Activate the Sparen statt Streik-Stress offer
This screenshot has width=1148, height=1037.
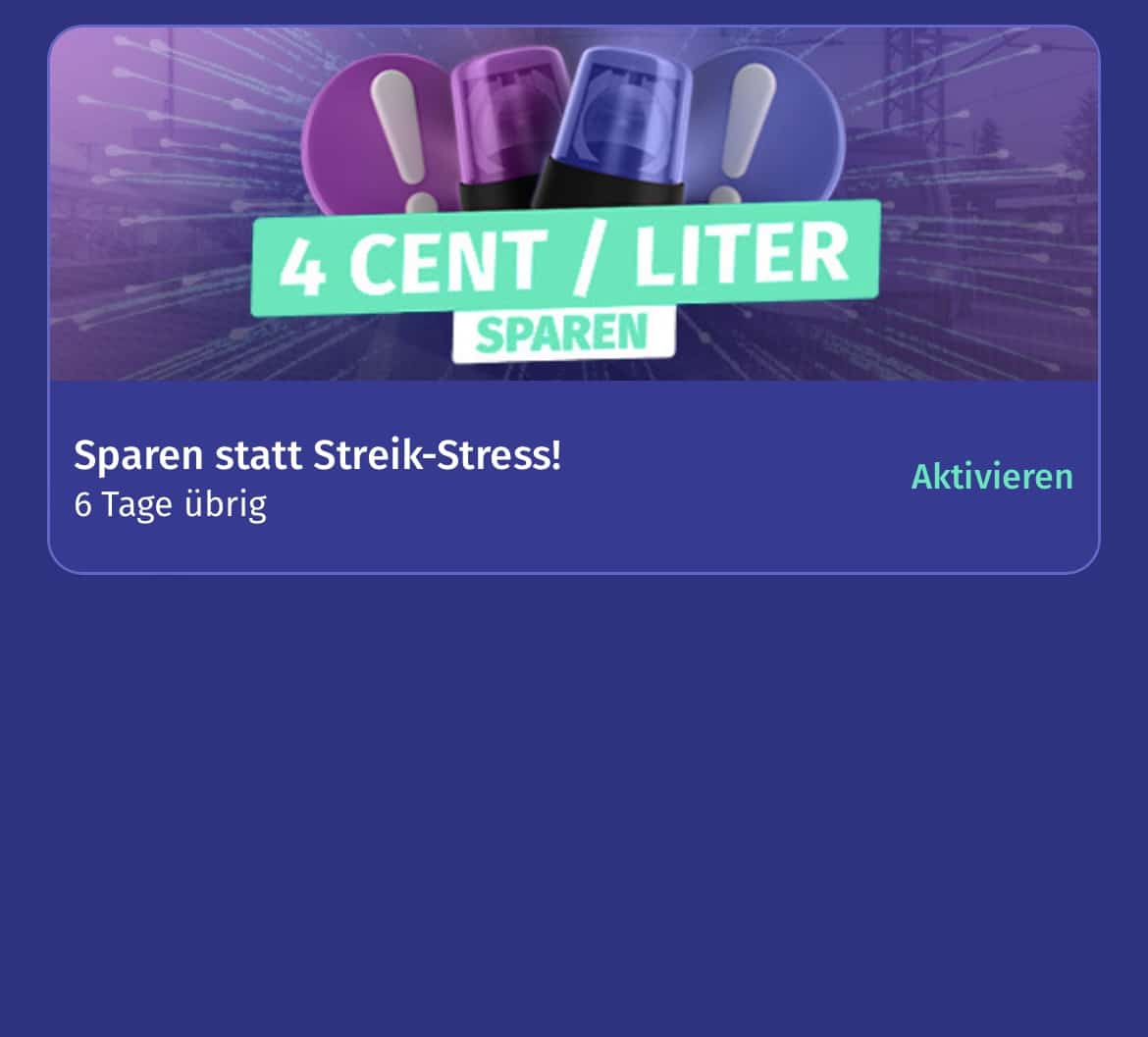click(x=991, y=478)
